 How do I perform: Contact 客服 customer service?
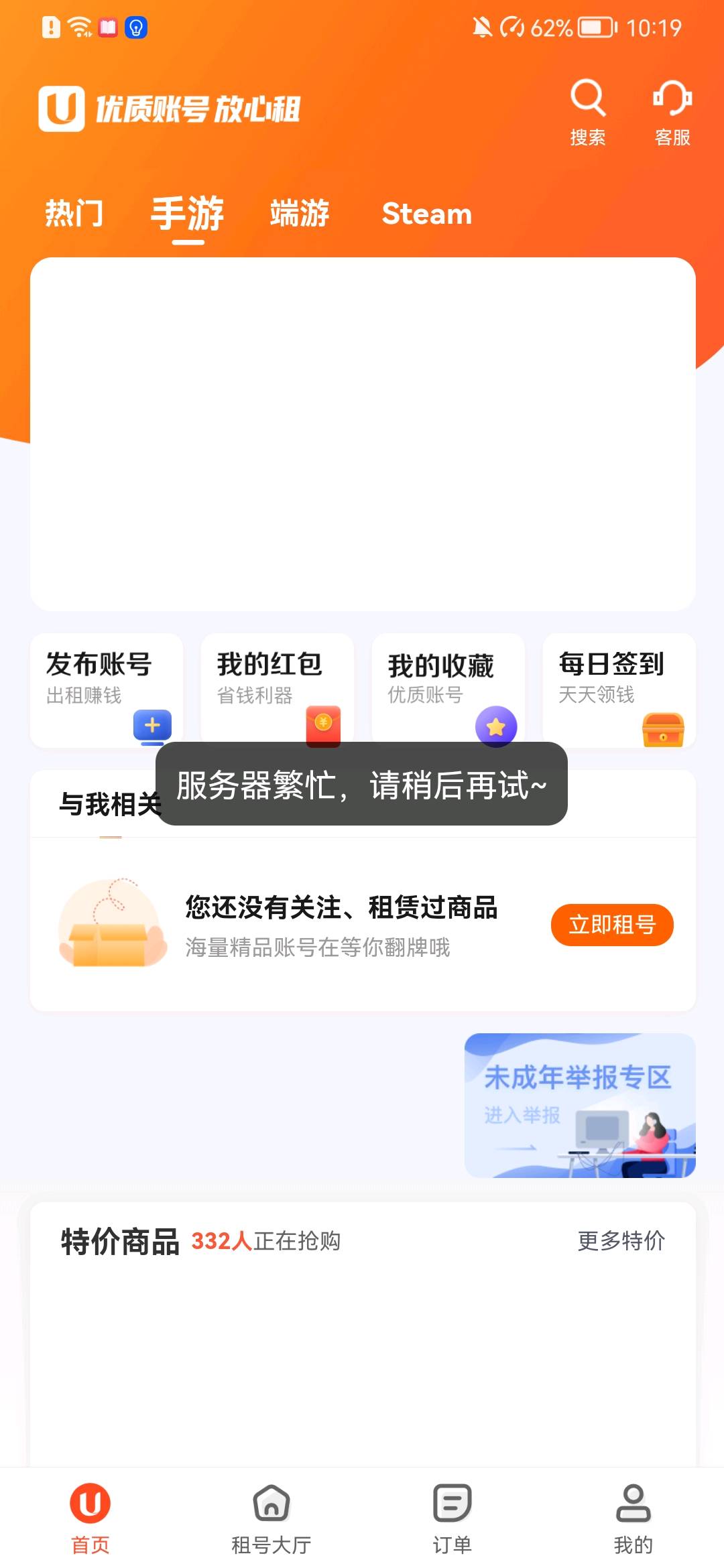(x=672, y=112)
